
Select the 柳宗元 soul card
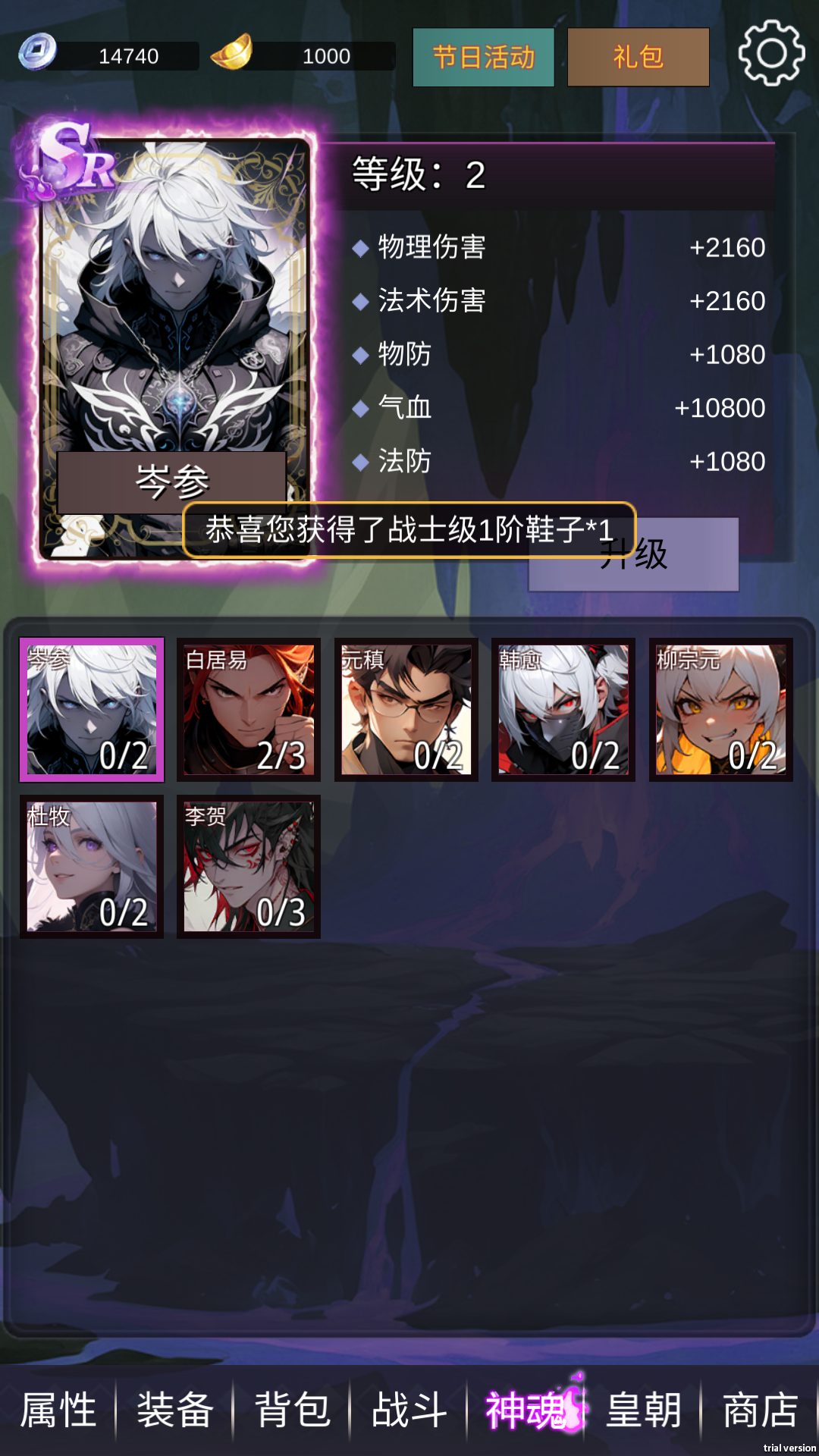click(x=720, y=710)
